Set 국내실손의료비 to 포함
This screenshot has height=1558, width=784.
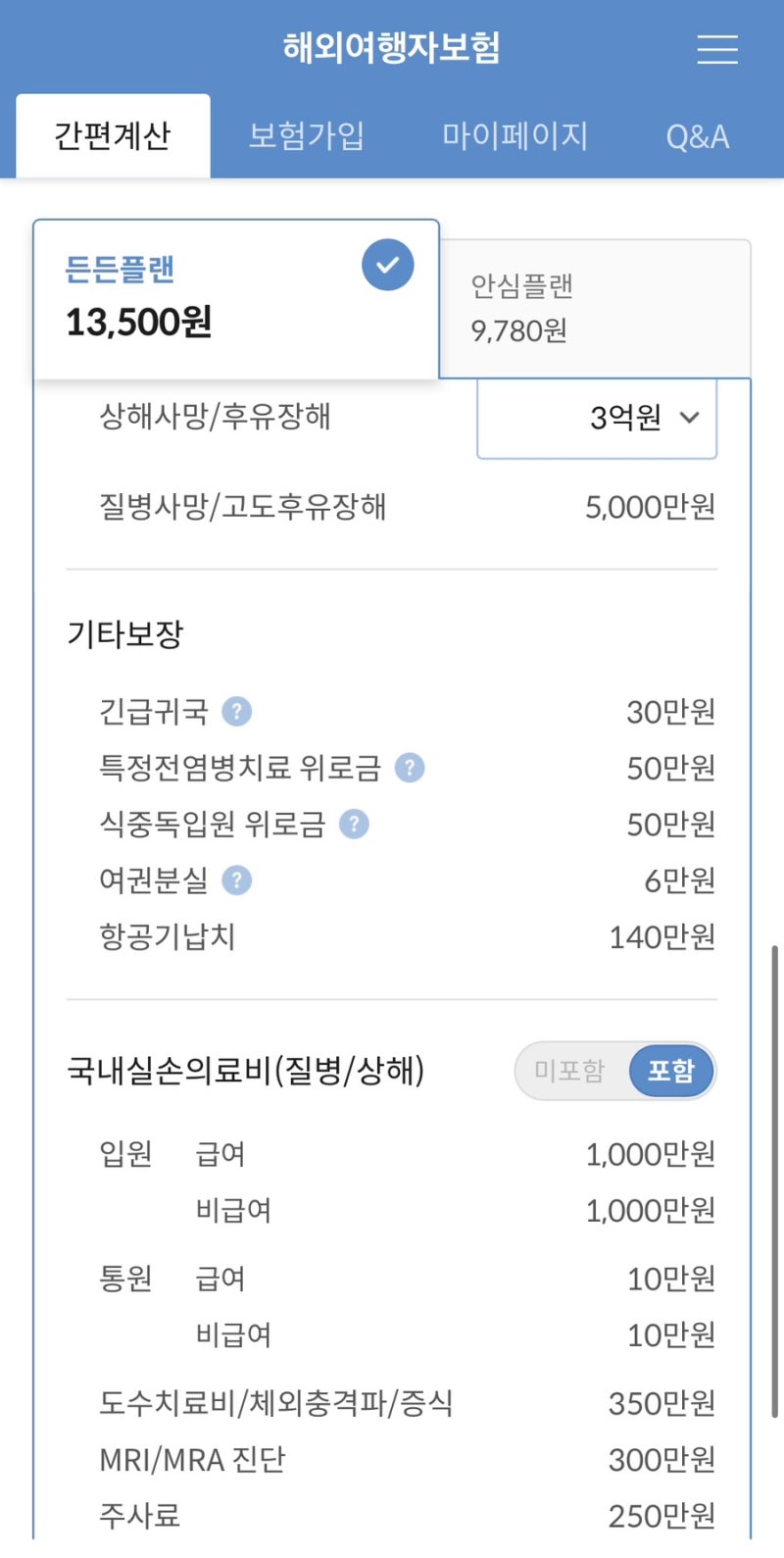pyautogui.click(x=671, y=1071)
